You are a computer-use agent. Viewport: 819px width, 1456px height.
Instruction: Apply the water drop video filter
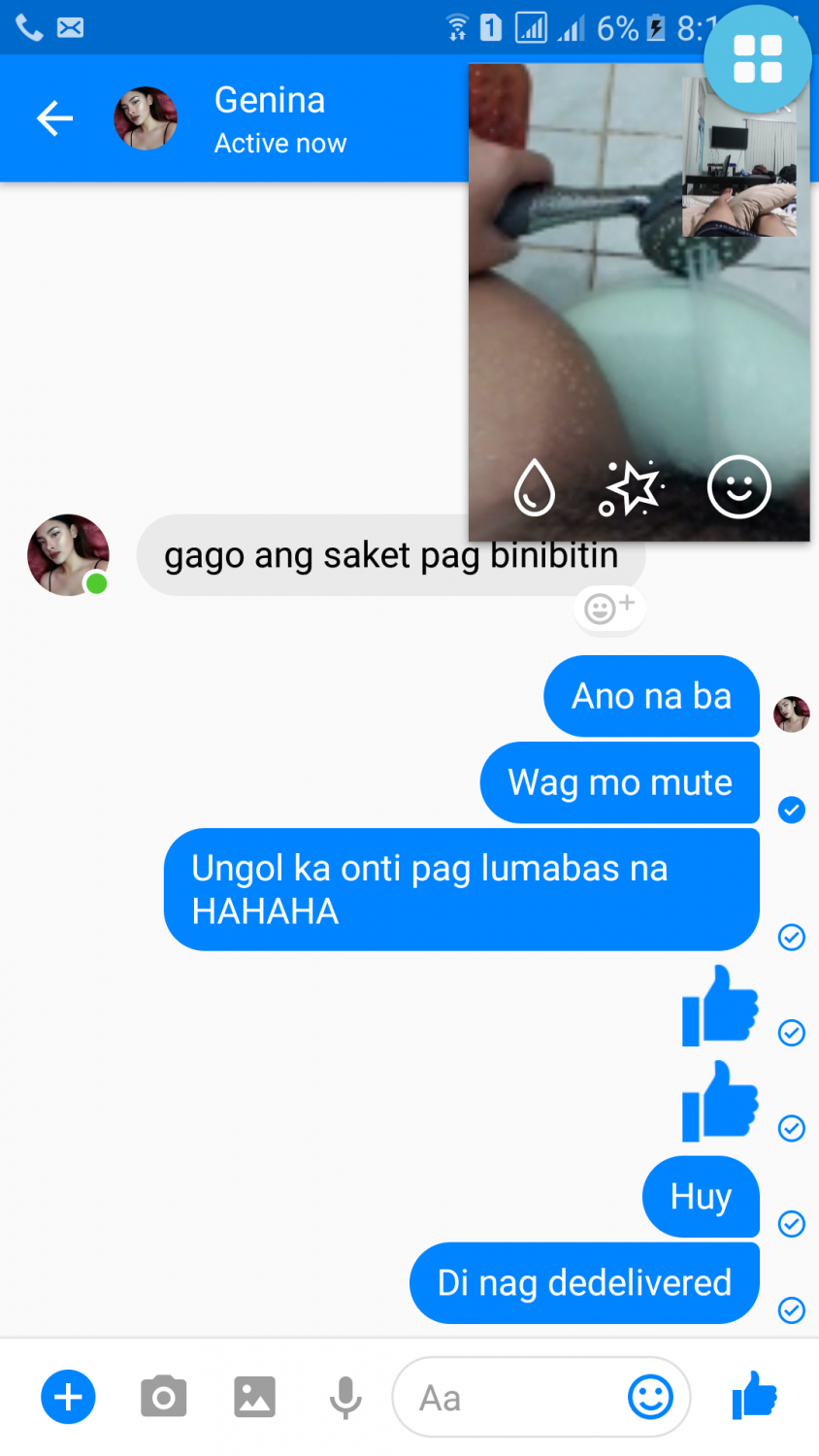click(x=534, y=487)
